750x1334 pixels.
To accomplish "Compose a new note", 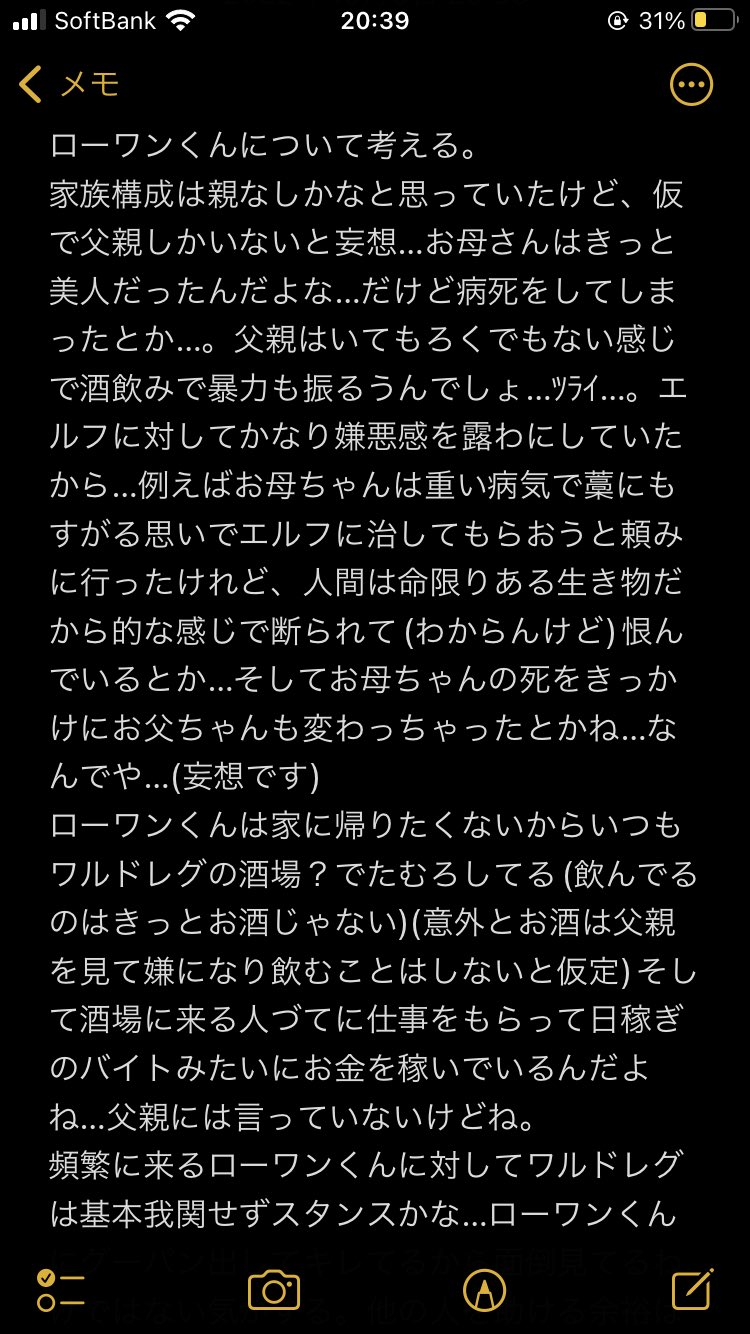I will [x=692, y=1288].
